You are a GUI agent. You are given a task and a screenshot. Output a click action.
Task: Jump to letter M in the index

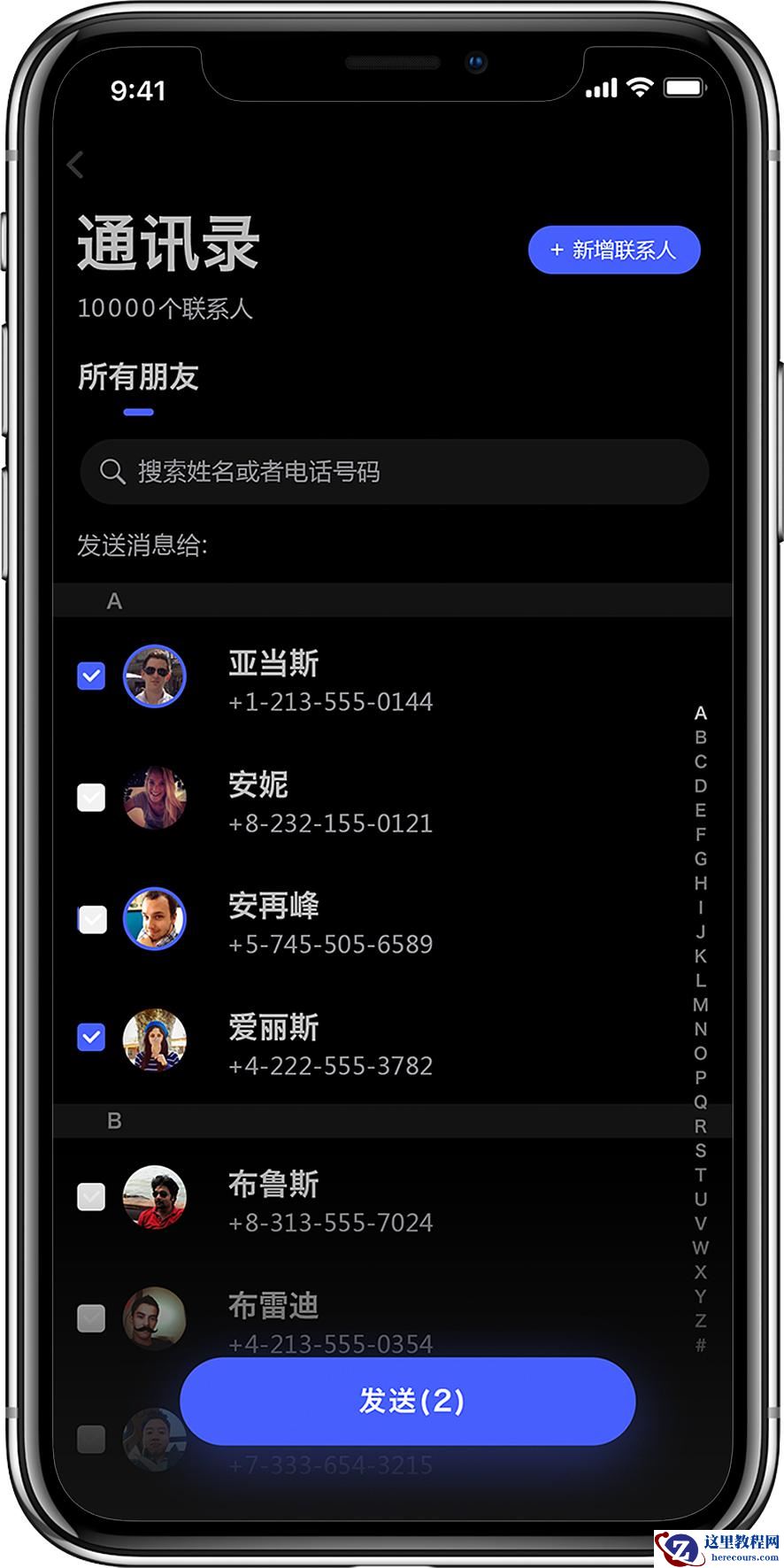click(x=700, y=1005)
